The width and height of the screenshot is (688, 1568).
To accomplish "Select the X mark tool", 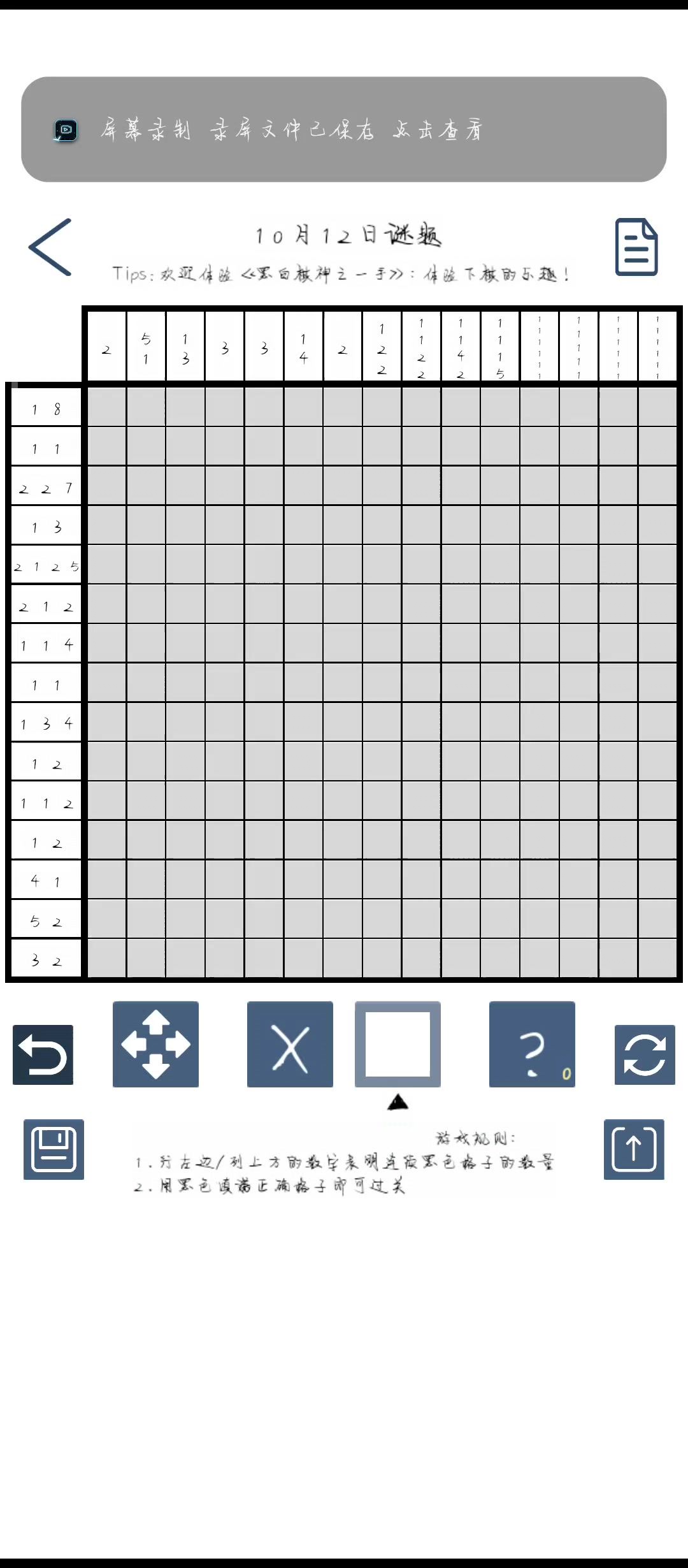I will 290,1044.
